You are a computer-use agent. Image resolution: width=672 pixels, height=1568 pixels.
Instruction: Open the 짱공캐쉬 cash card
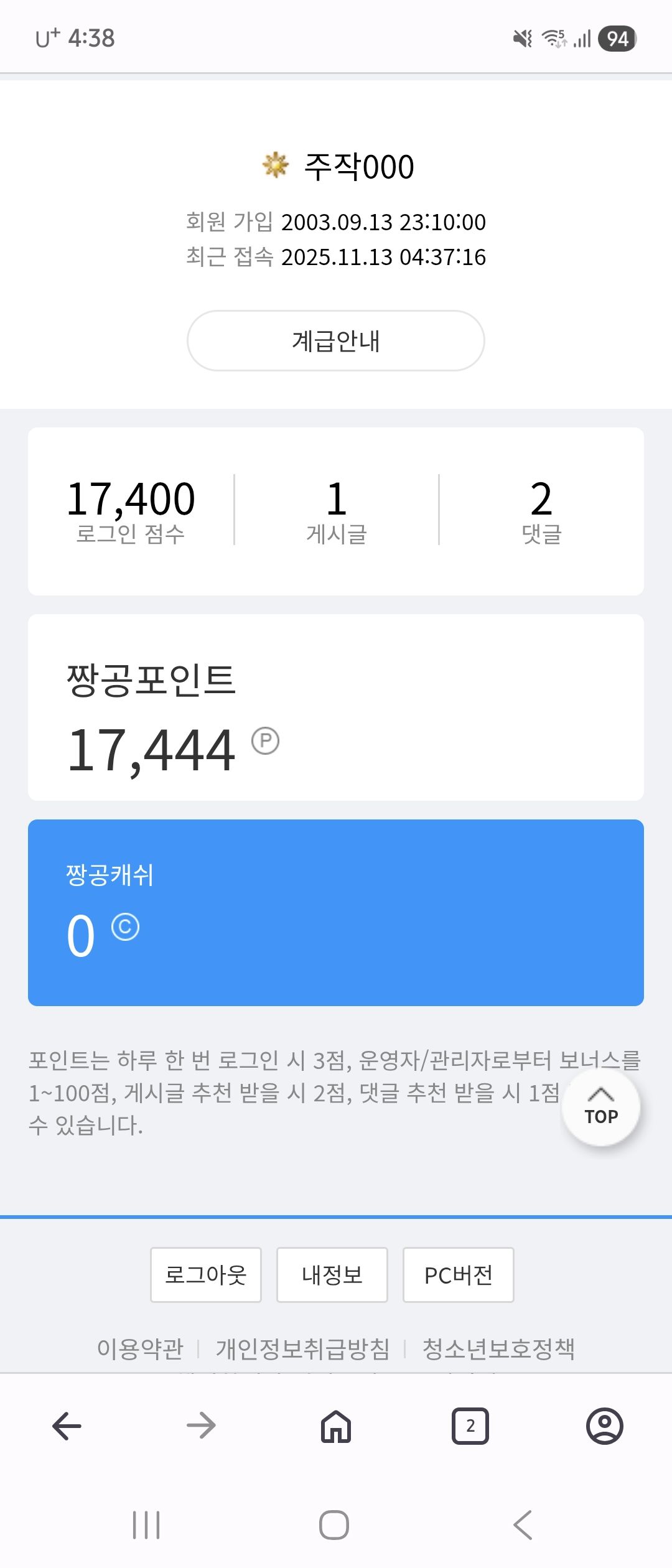336,913
